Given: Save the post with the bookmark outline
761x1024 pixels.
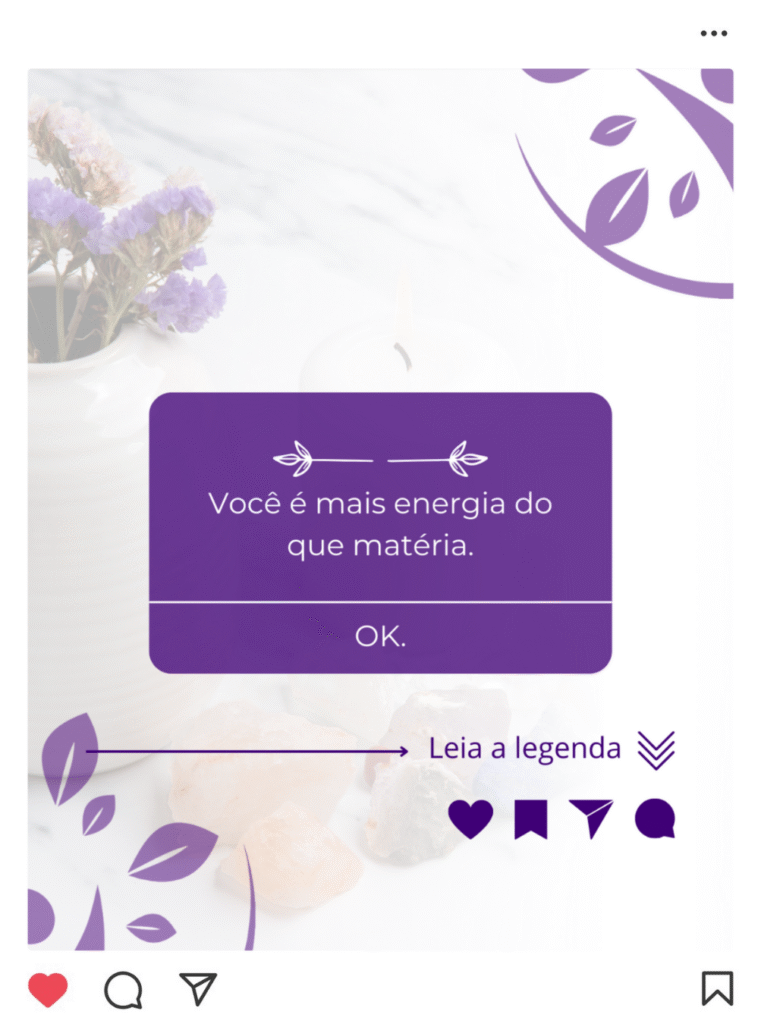Looking at the screenshot, I should point(717,988).
